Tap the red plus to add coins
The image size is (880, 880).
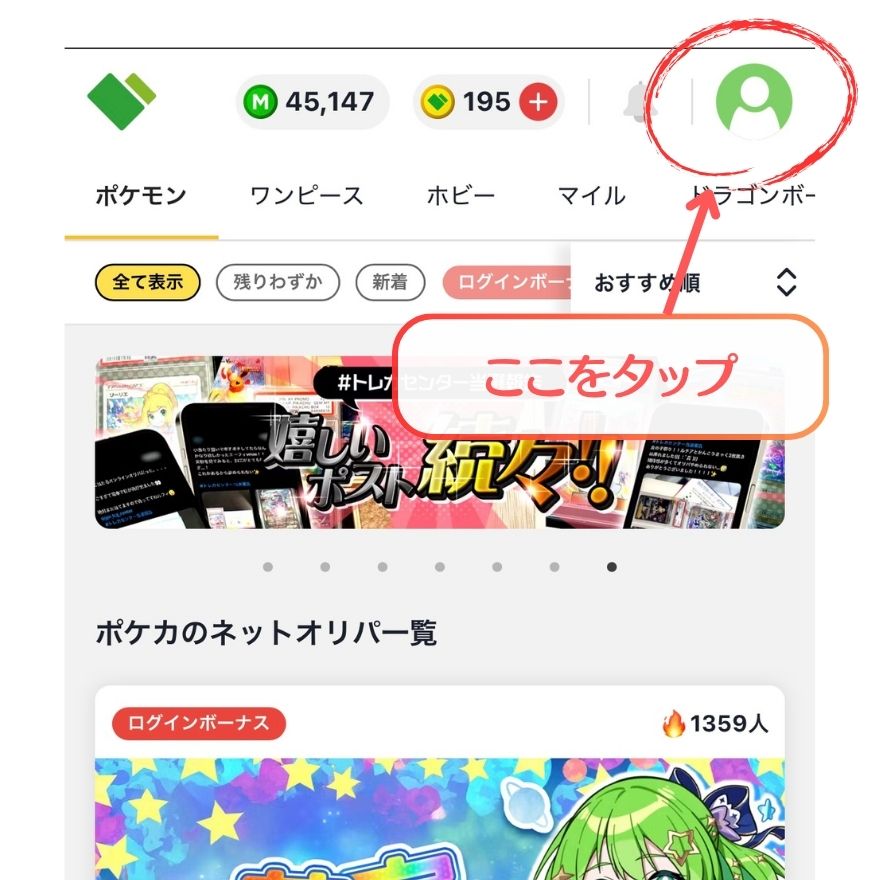(x=538, y=102)
